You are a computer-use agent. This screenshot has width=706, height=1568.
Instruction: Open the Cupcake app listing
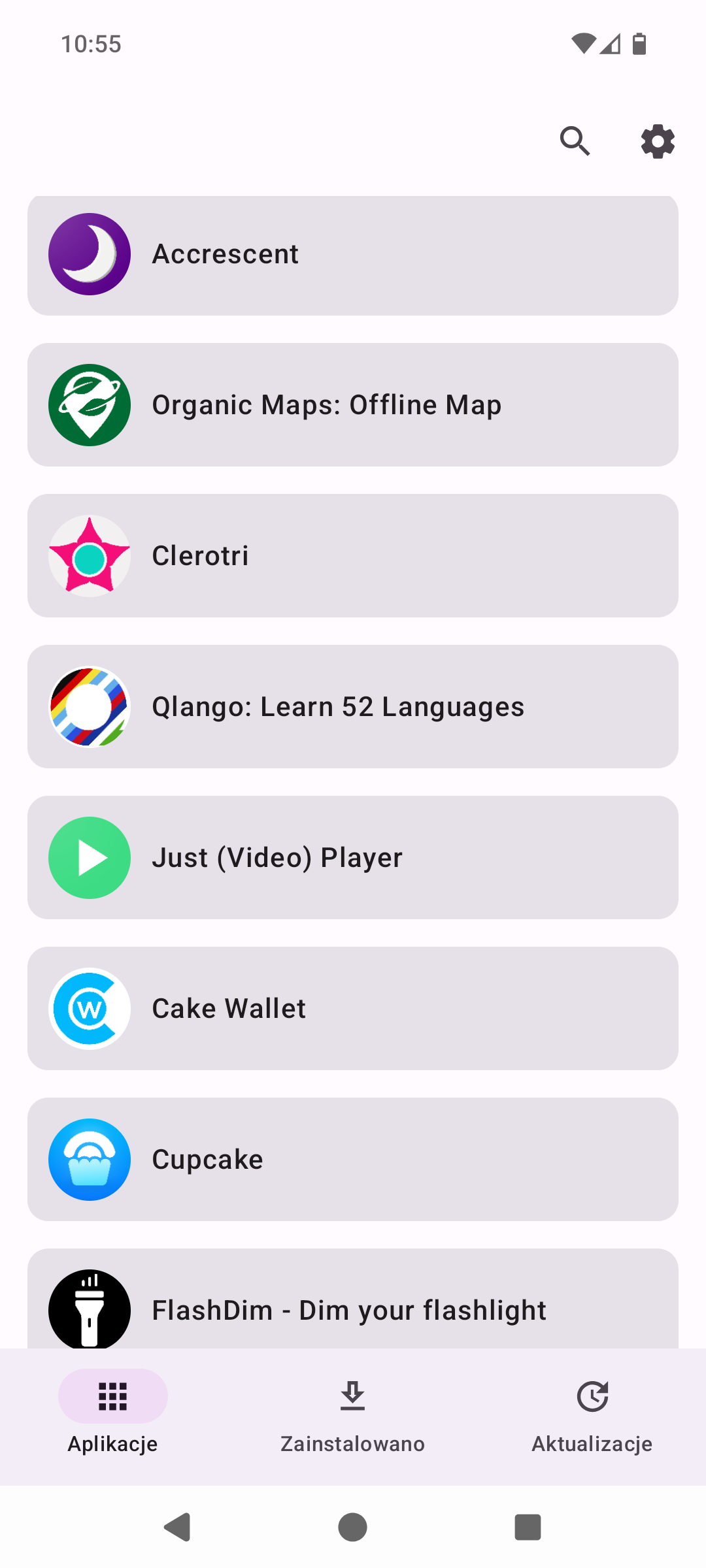pos(353,1160)
